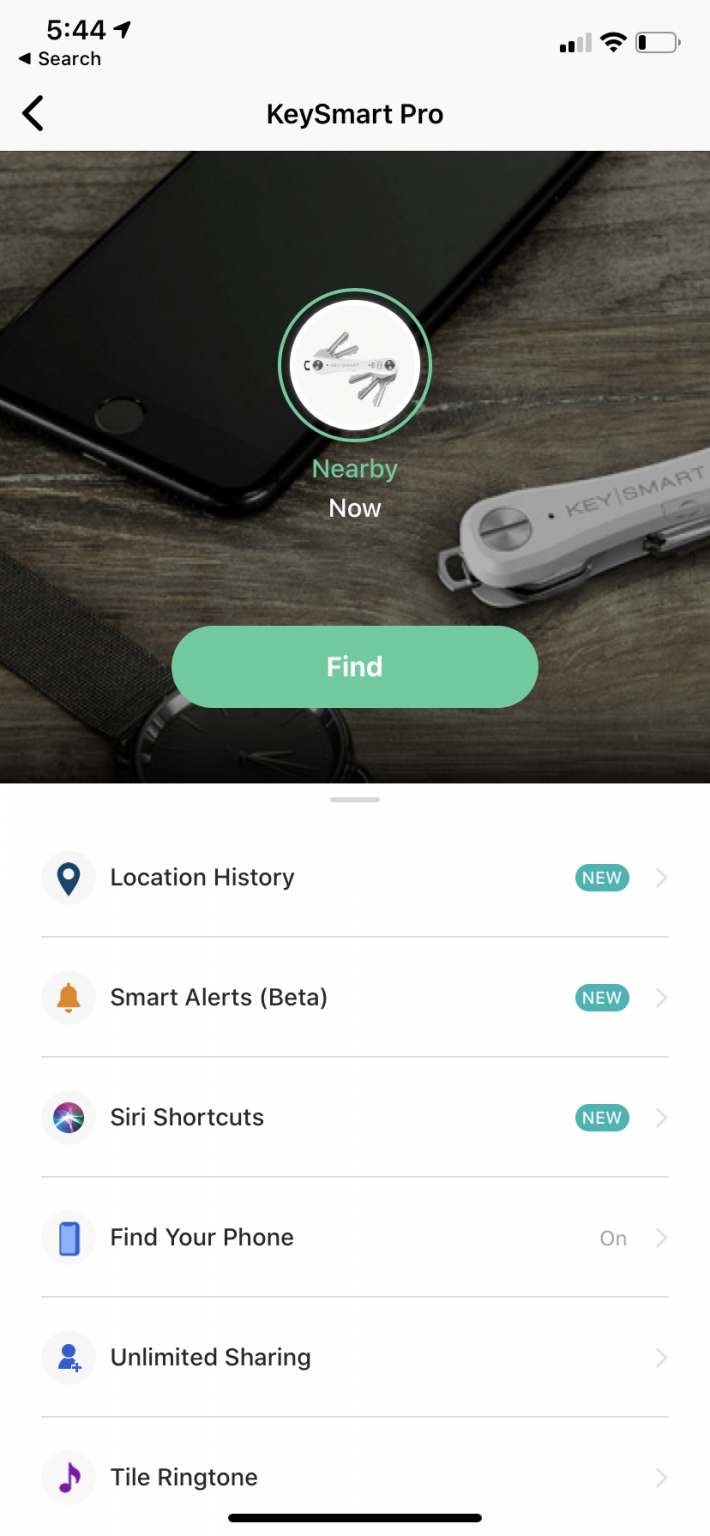
Task: Return to Search via status bar link
Action: tap(60, 59)
